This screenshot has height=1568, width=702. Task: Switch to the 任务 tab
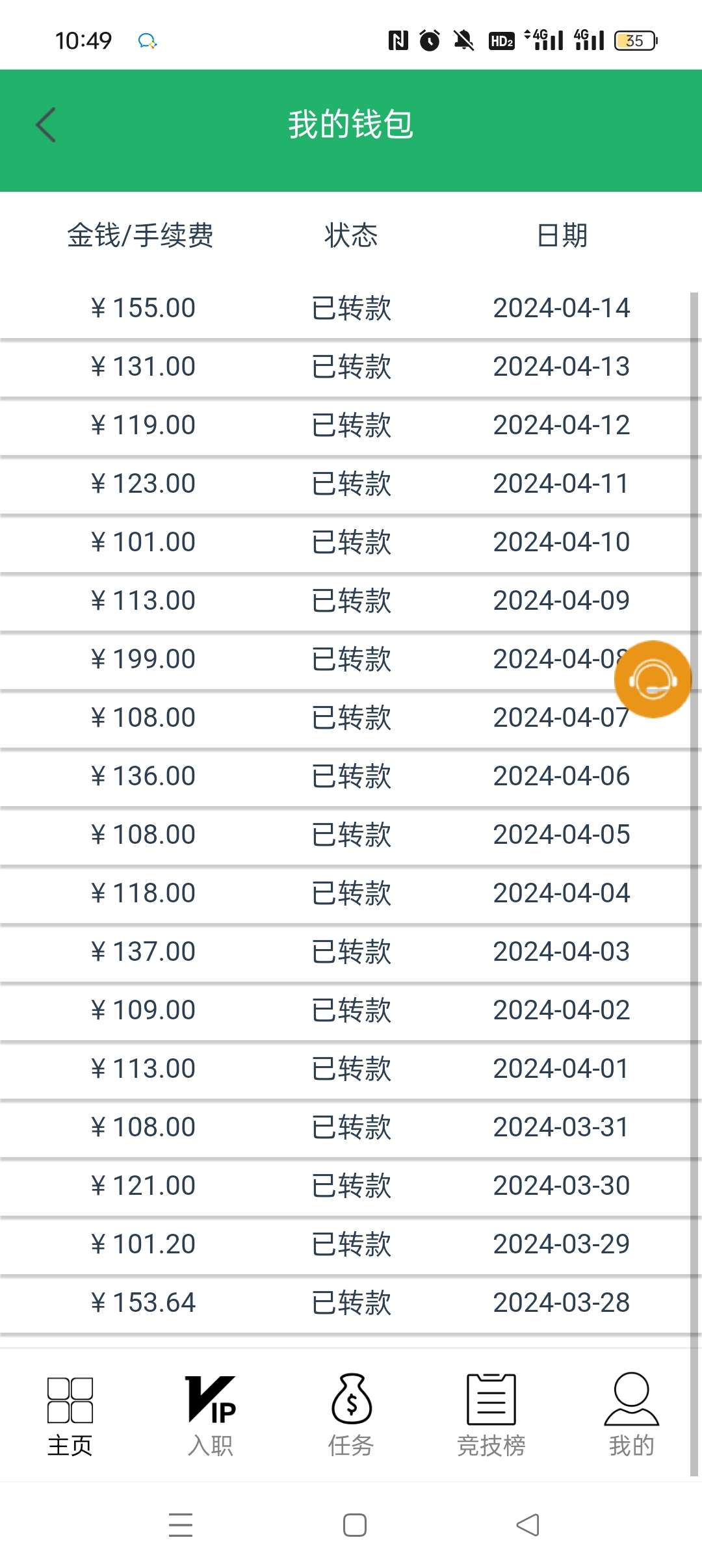[351, 1416]
